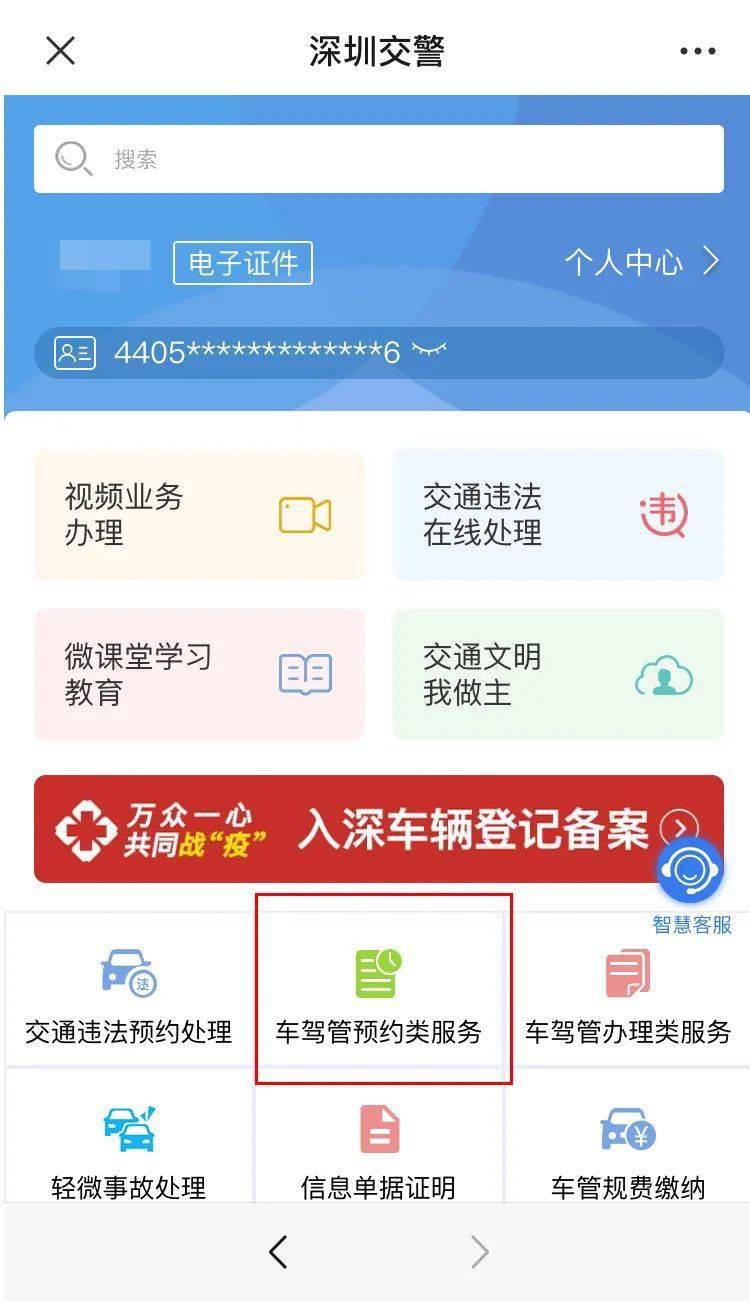Viewport: 750px width, 1301px height.
Task: Open 车管规费缴纳 payment icon
Action: coord(625,1128)
